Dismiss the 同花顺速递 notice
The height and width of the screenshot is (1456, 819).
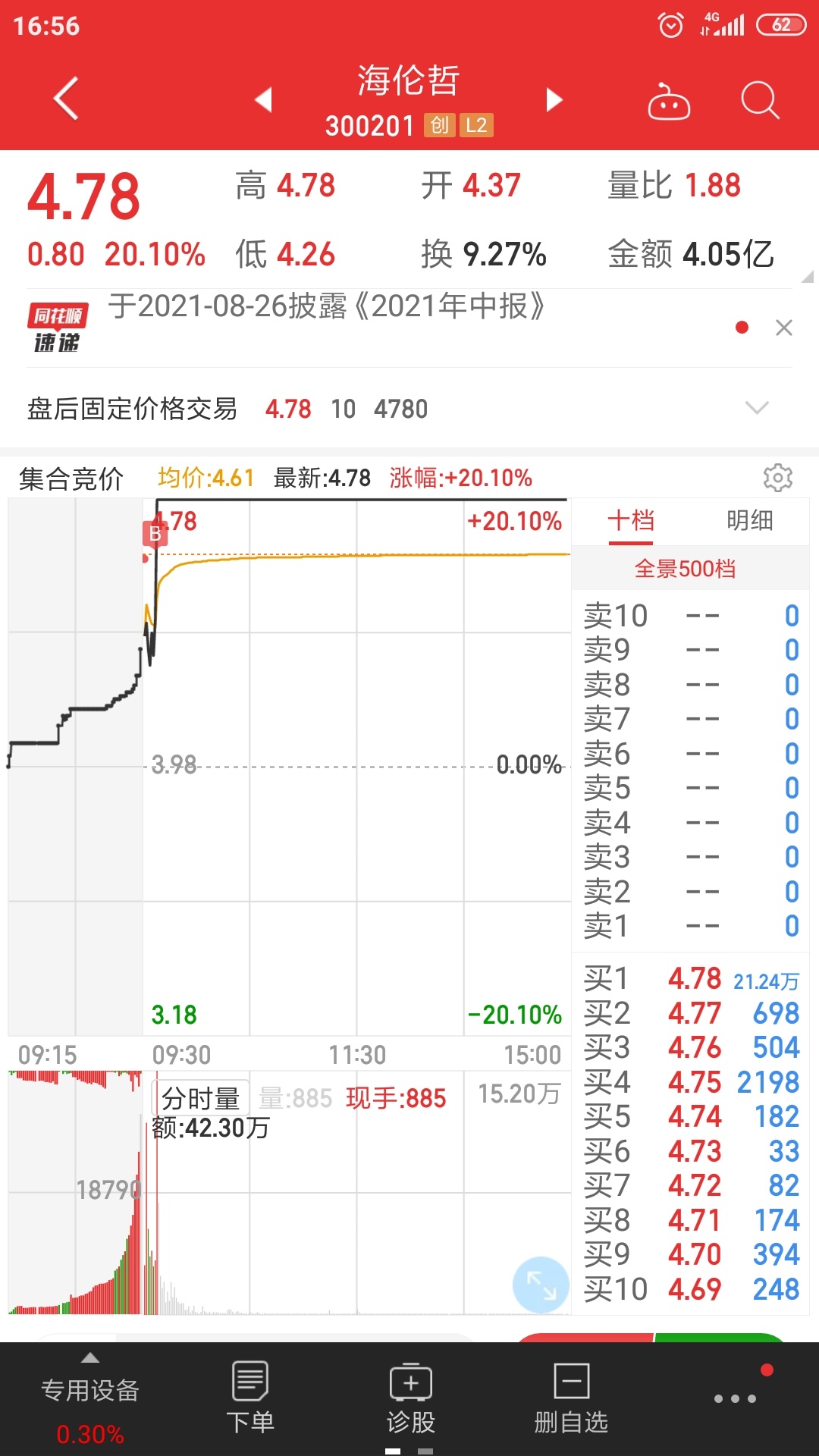click(x=784, y=328)
